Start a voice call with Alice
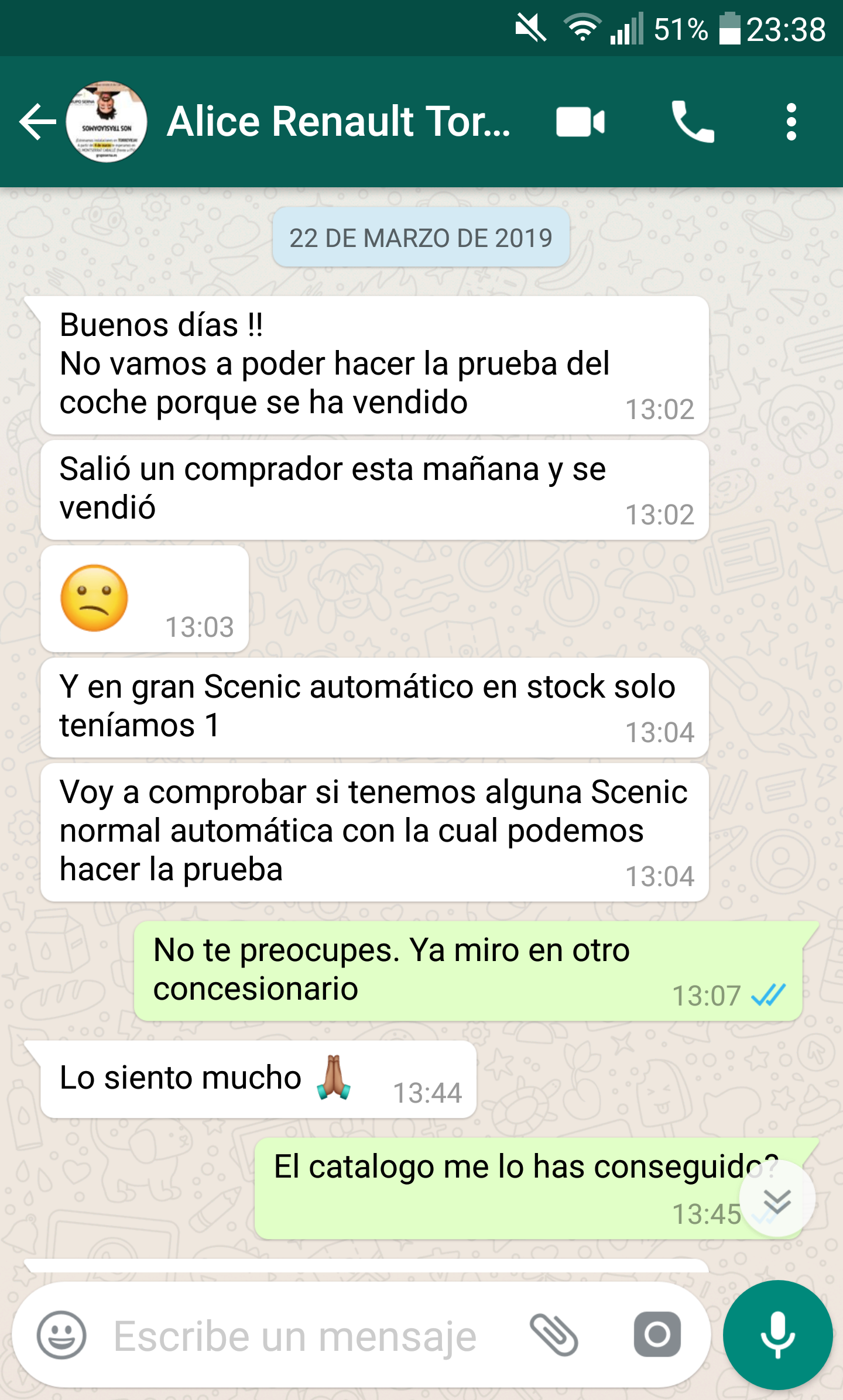843x1400 pixels. 693,122
